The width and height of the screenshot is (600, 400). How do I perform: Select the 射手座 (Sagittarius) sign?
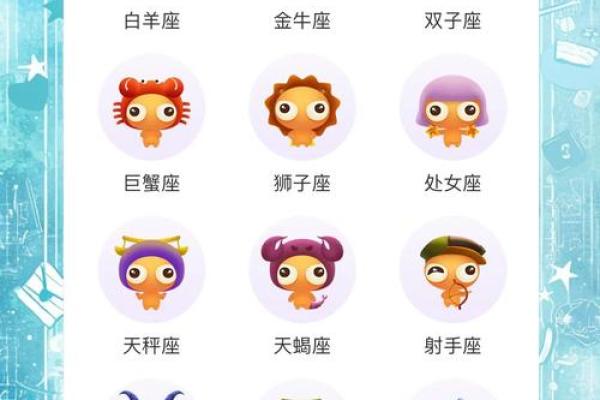tap(453, 270)
